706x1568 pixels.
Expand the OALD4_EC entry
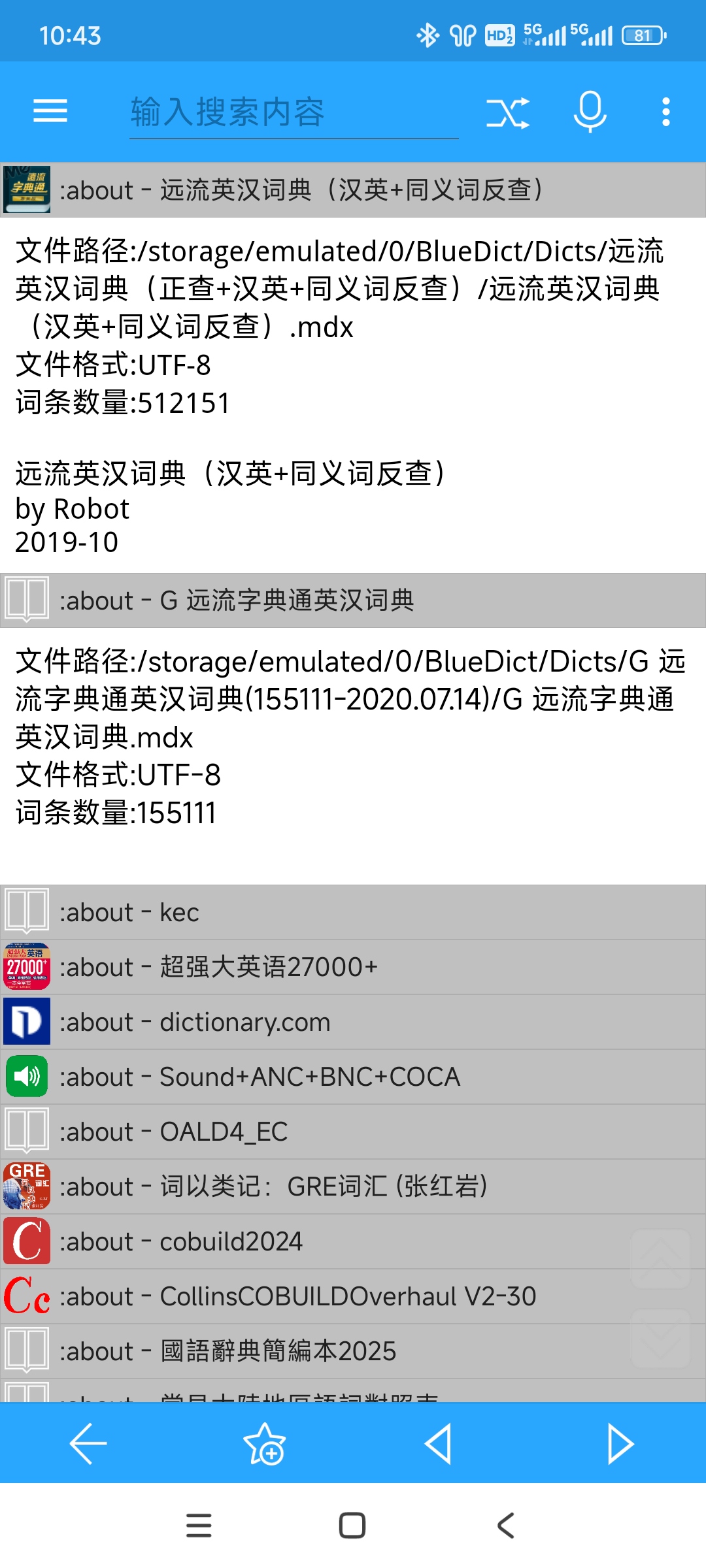click(353, 1132)
